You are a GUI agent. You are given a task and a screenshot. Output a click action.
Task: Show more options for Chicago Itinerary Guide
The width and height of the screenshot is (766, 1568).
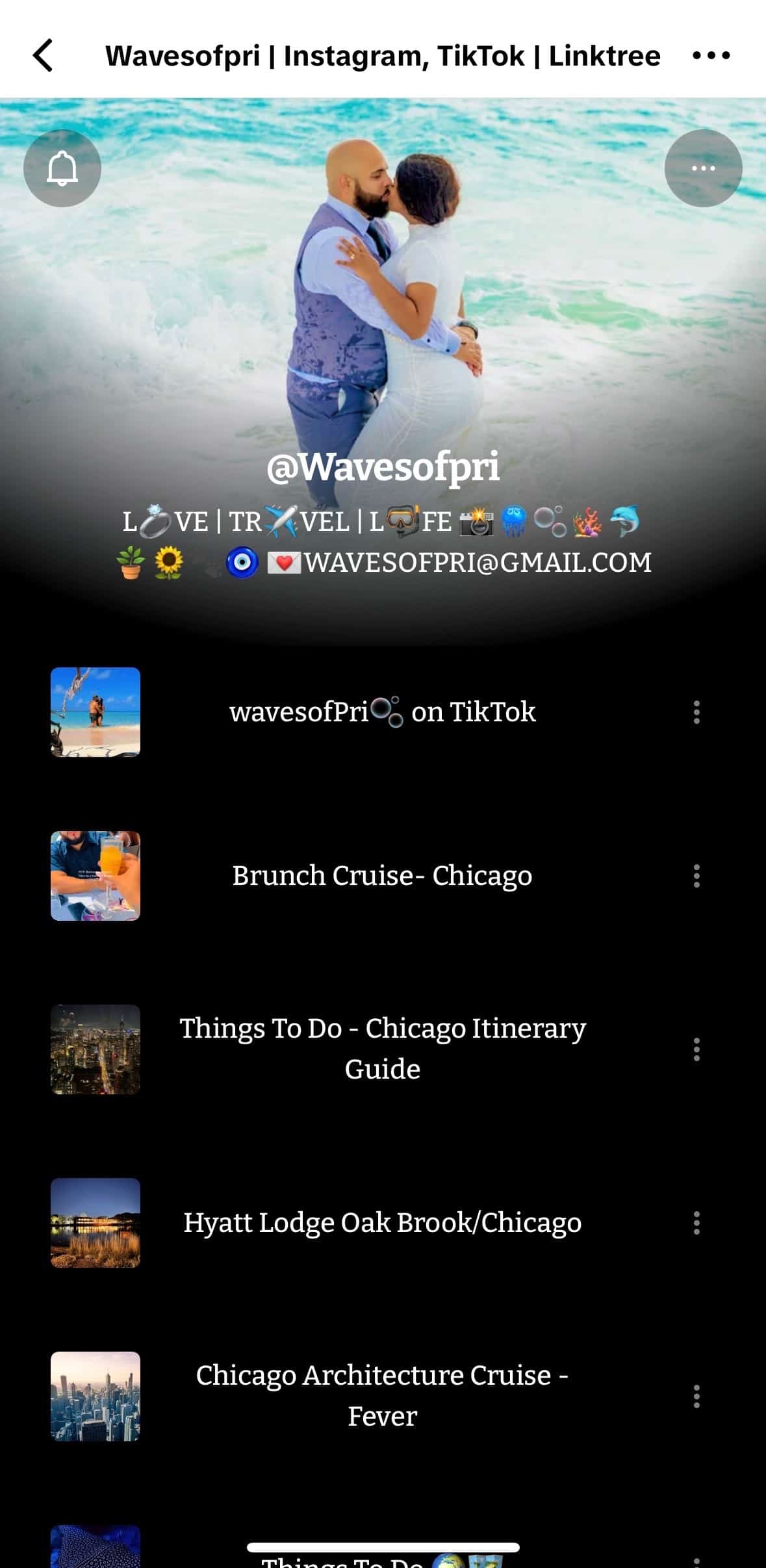tap(696, 1049)
